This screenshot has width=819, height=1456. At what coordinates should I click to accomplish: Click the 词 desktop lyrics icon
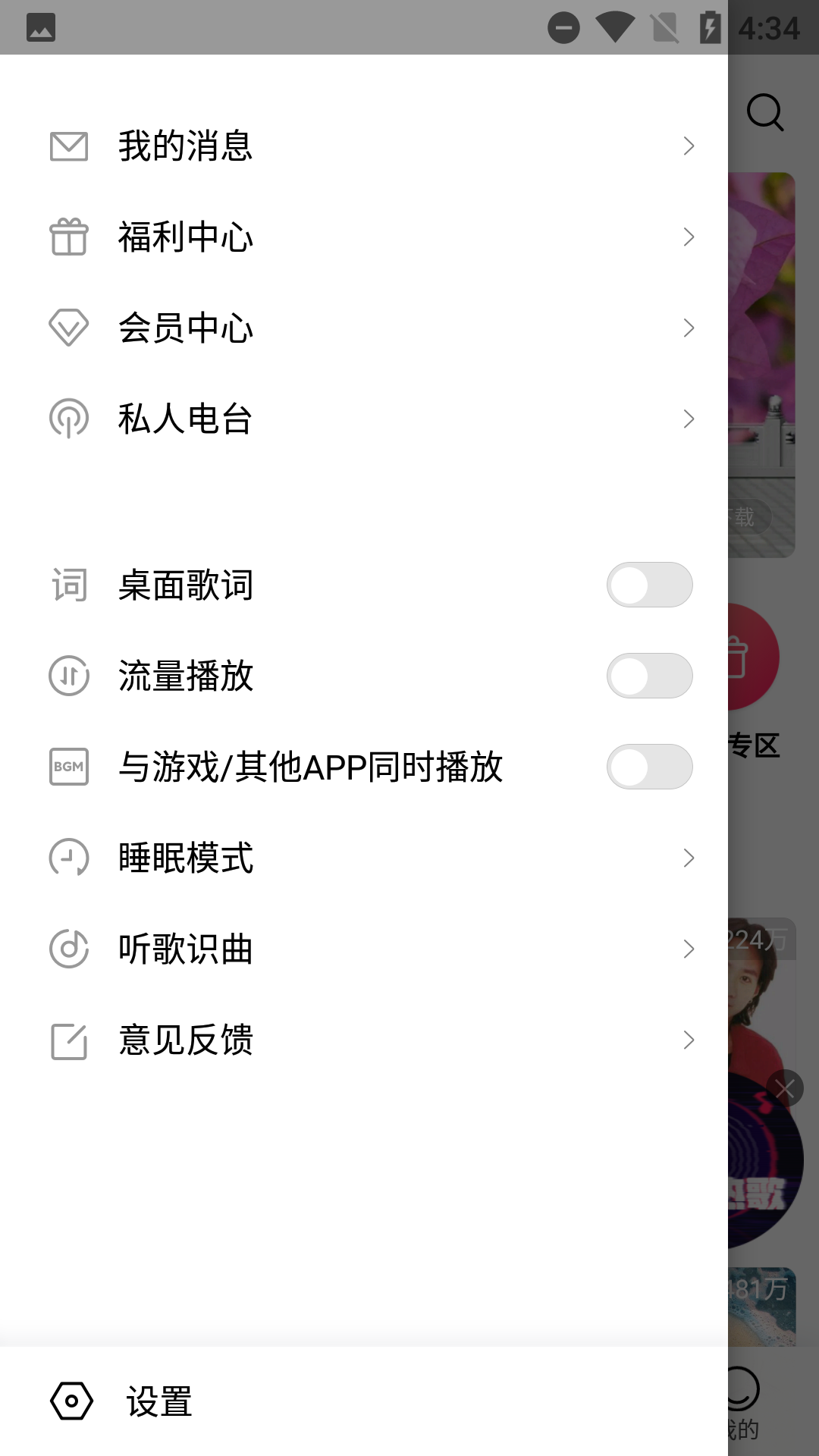(69, 585)
